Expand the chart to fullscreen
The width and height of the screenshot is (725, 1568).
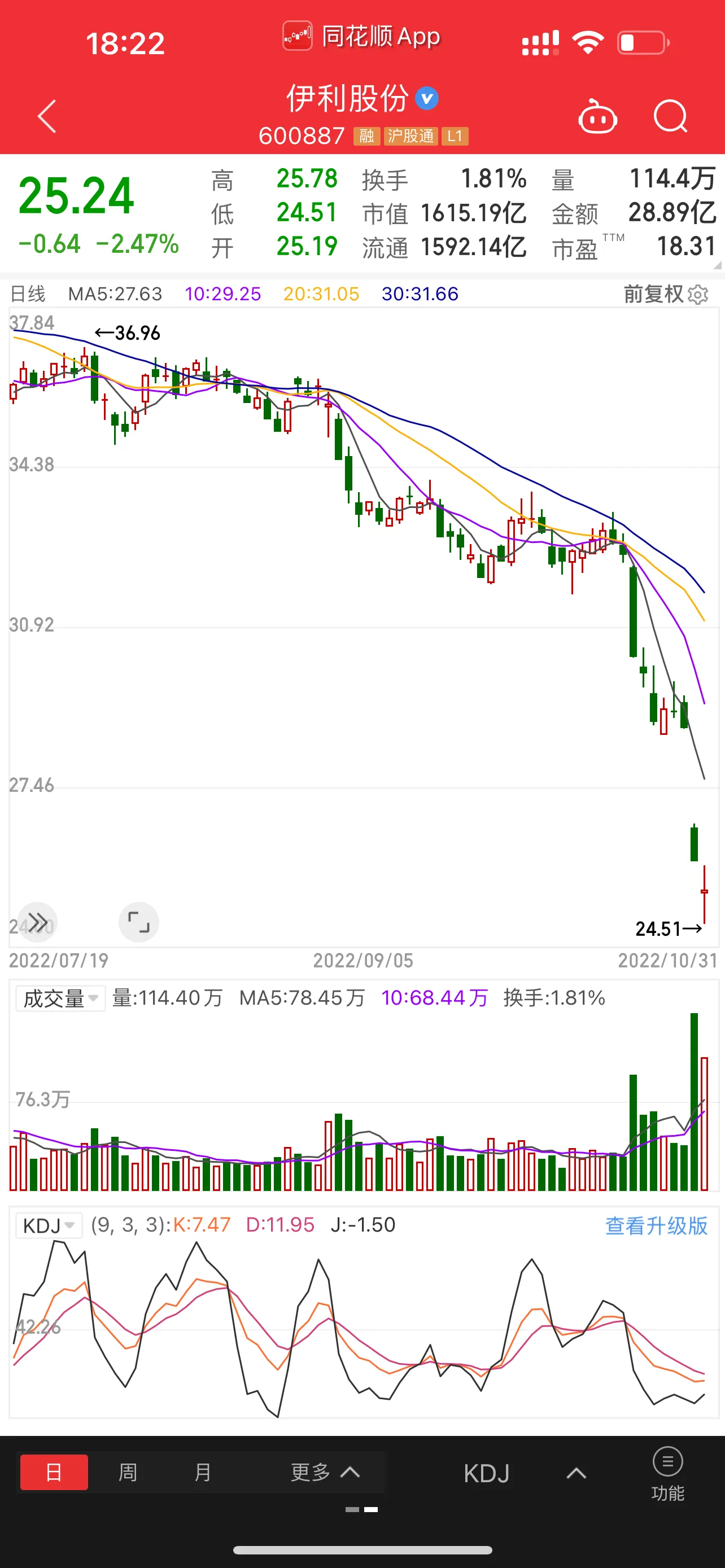139,922
